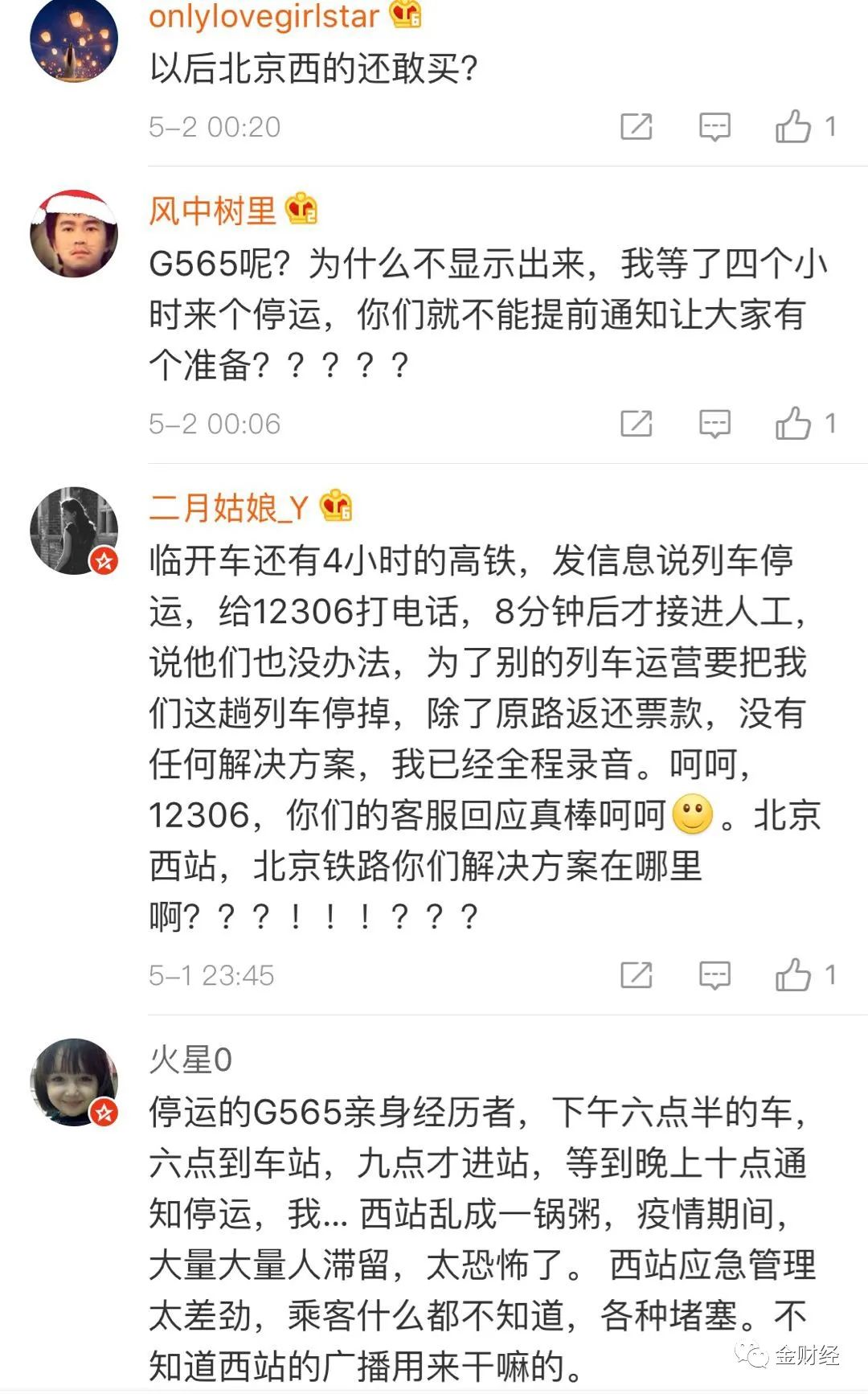Repost onlylovegirlstar's comment
Image resolution: width=868 pixels, height=1394 pixels.
click(x=636, y=126)
